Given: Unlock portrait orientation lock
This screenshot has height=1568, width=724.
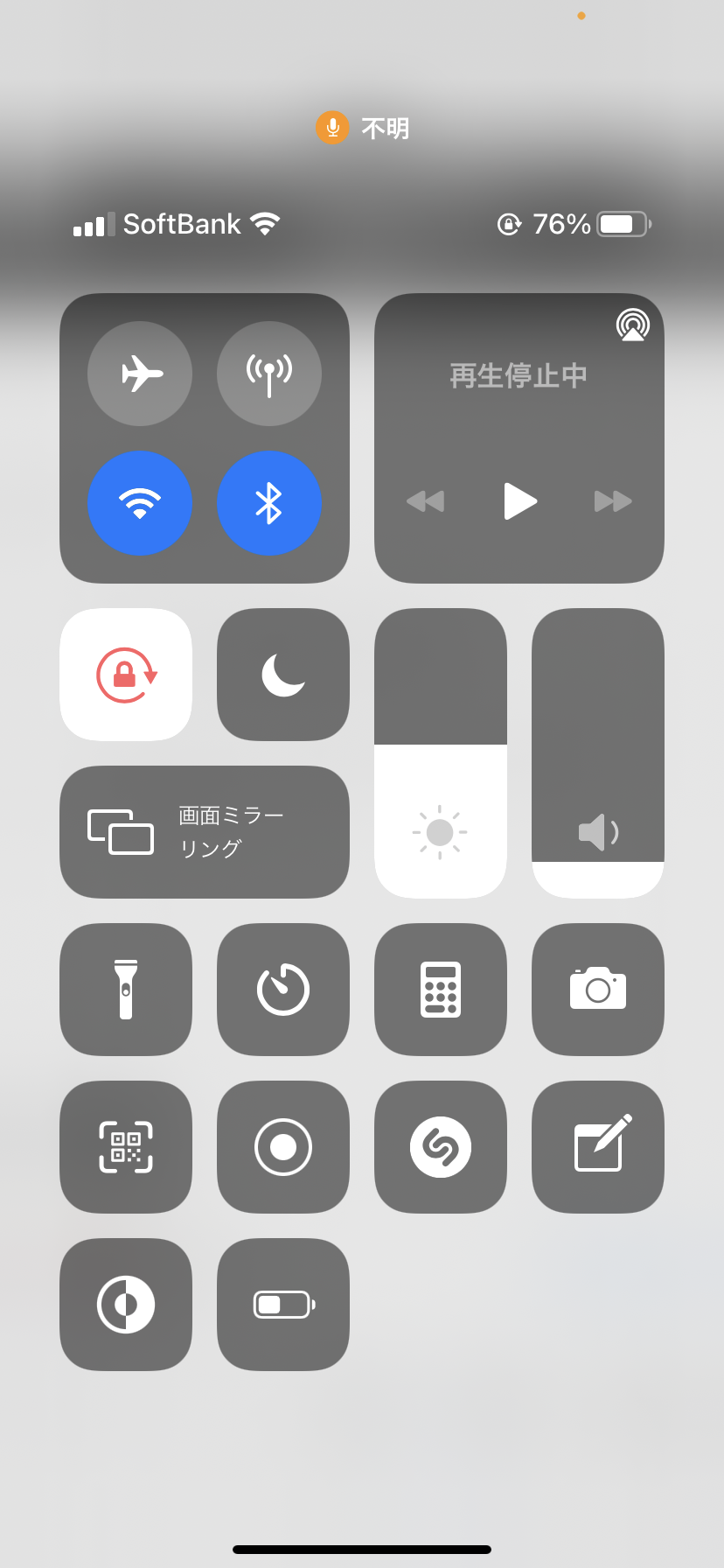Looking at the screenshot, I should click(x=125, y=674).
